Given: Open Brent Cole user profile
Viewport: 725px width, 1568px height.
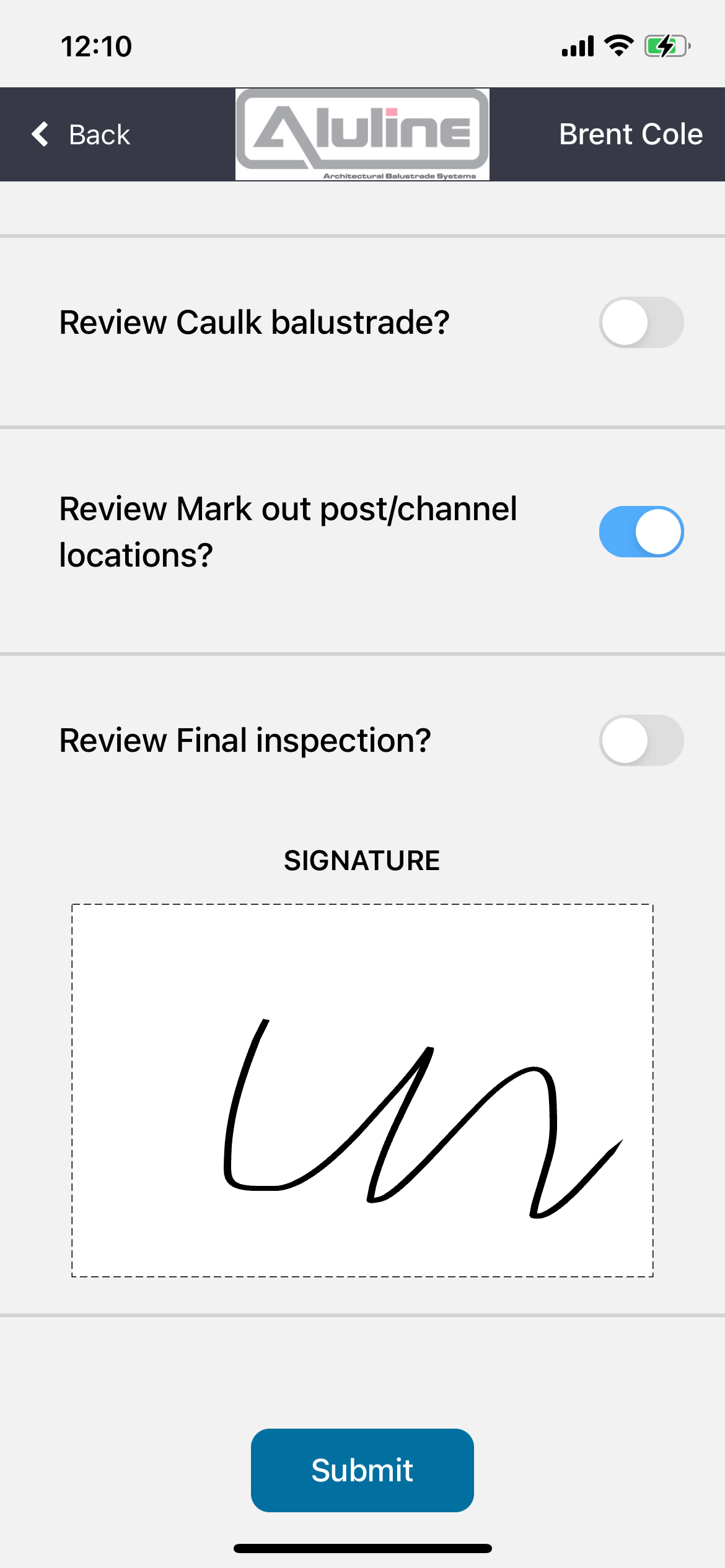Looking at the screenshot, I should click(x=631, y=134).
